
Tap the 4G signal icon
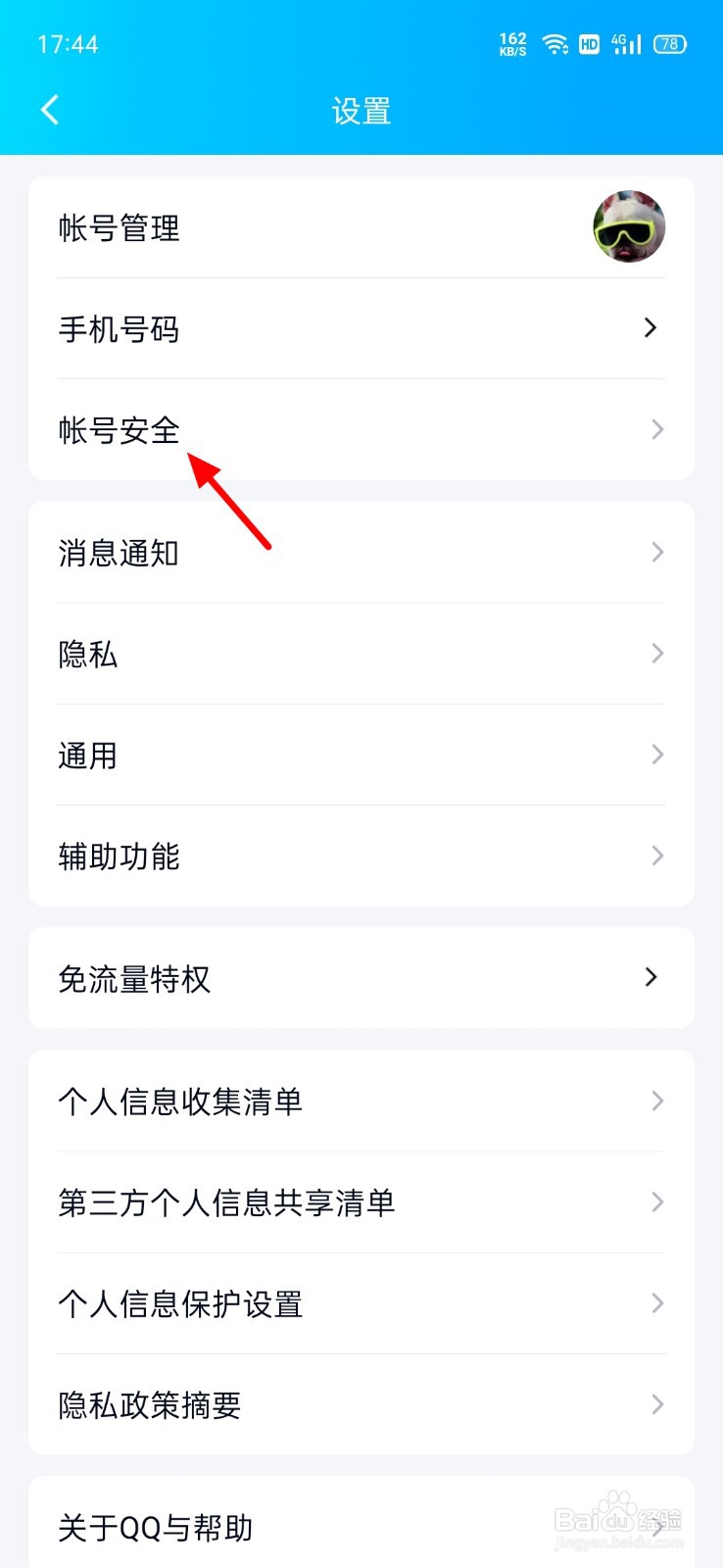point(626,44)
